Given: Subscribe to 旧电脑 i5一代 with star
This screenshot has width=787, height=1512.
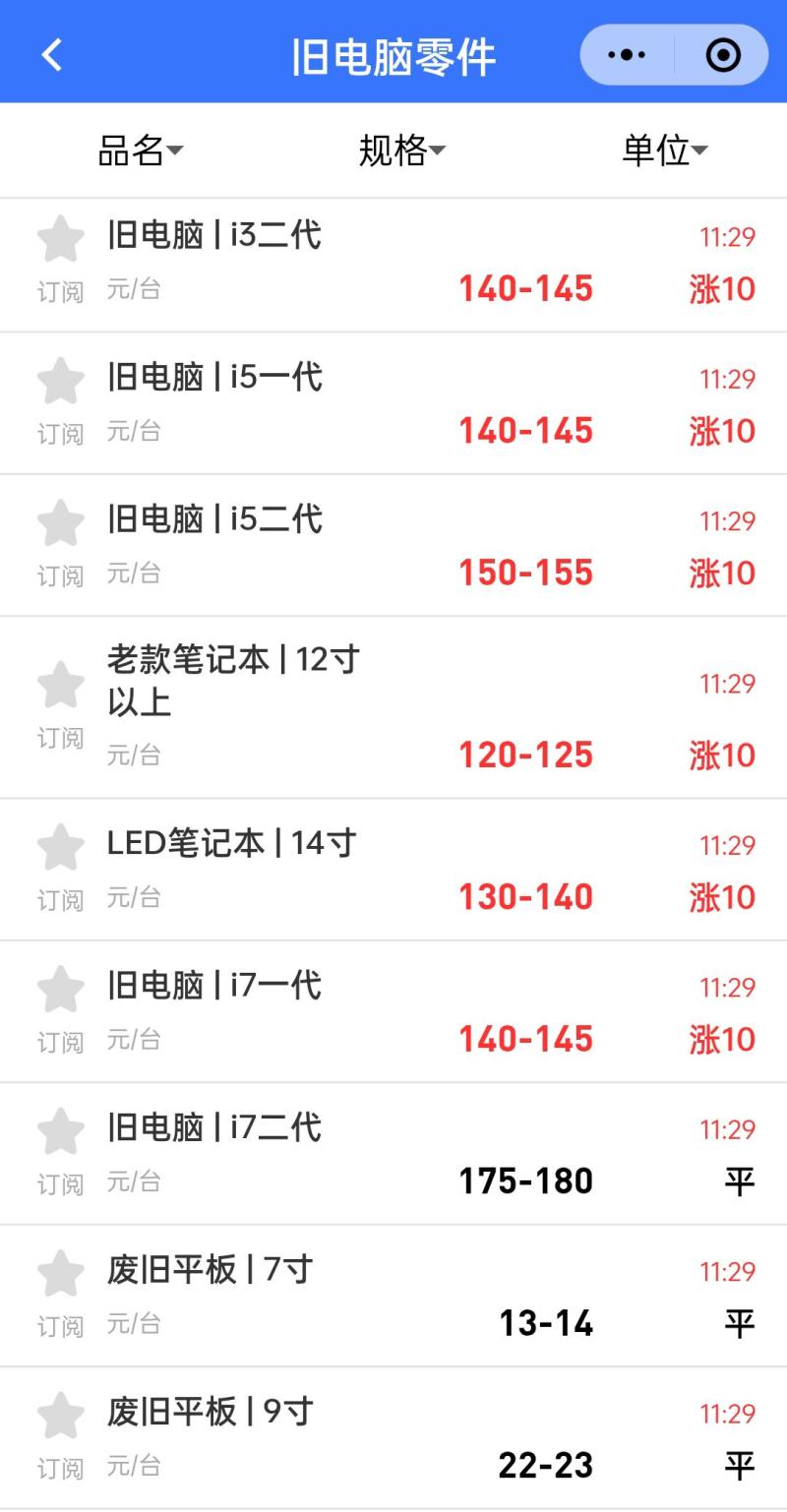Looking at the screenshot, I should pos(61,382).
